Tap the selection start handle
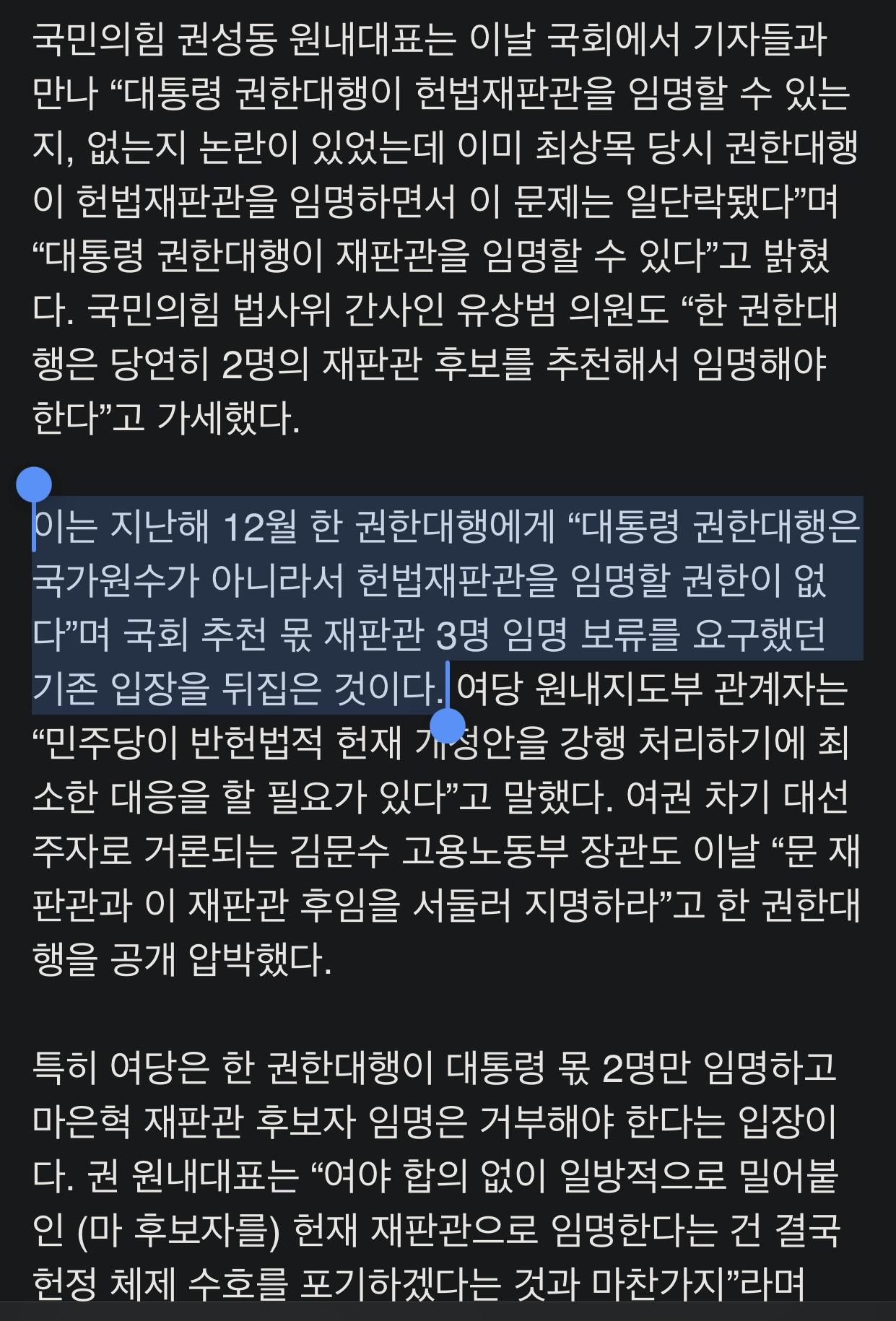The image size is (896, 1321). (x=34, y=484)
